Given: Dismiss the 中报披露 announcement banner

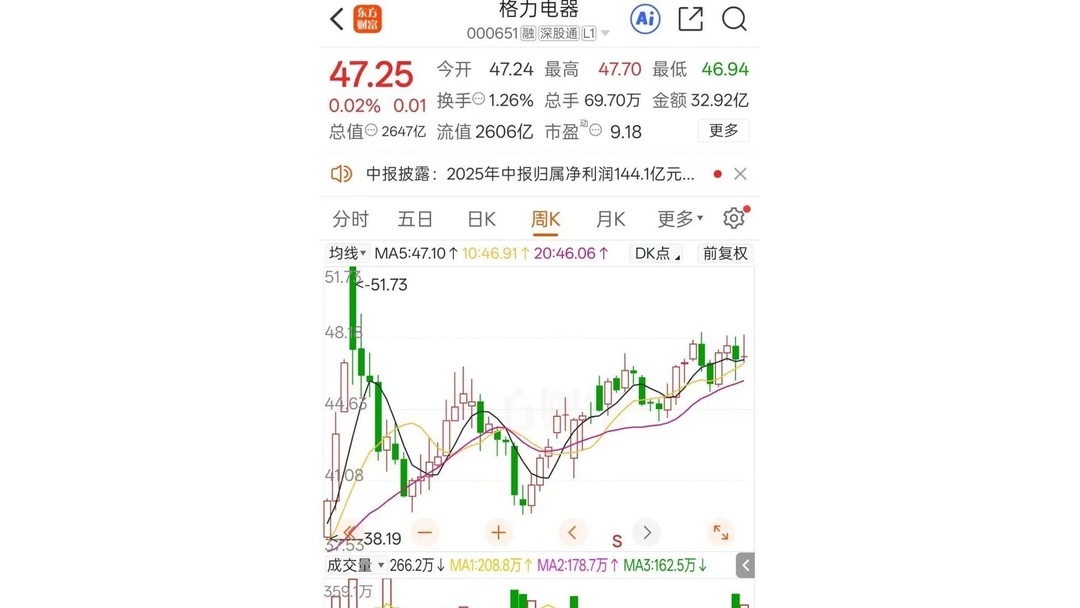Looking at the screenshot, I should click(x=740, y=174).
